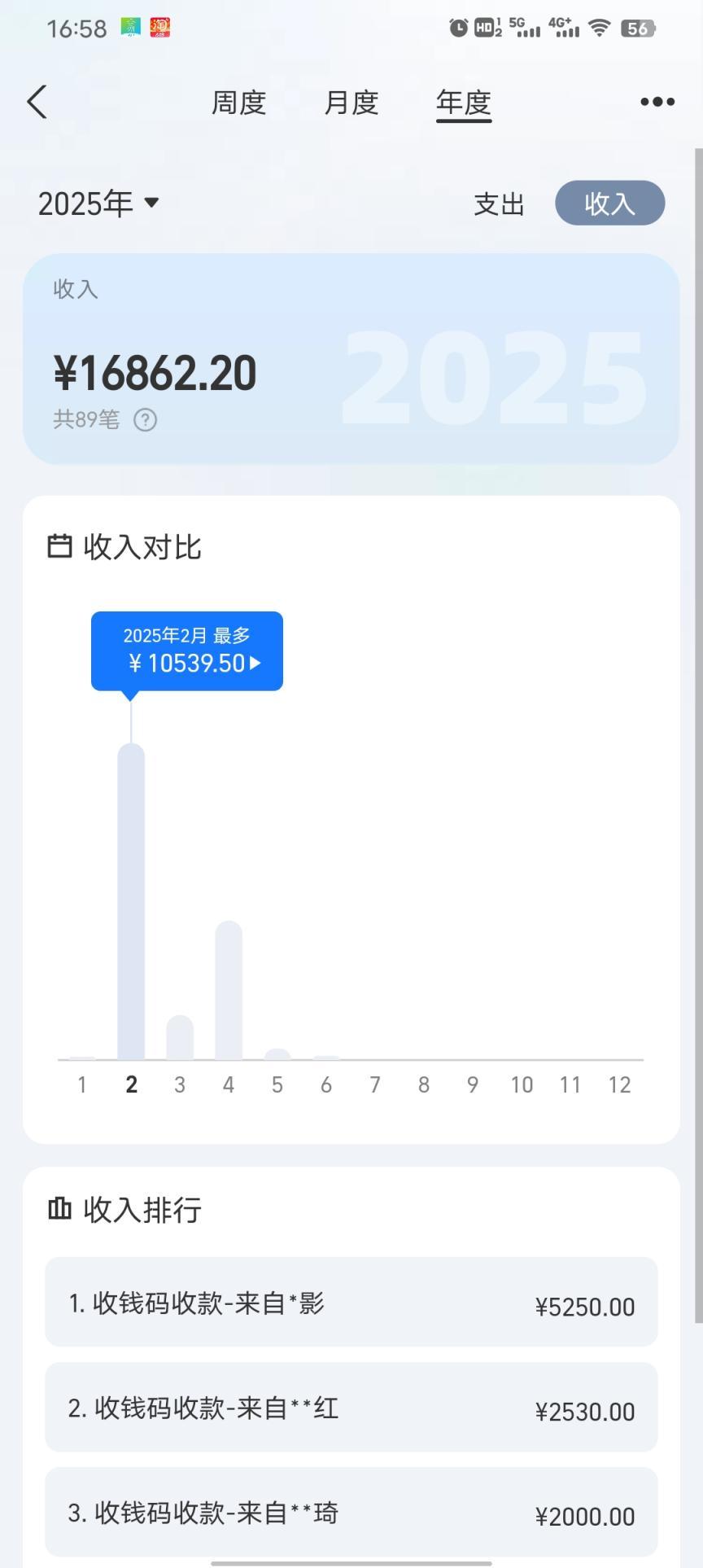Open the income entry from **琦
This screenshot has height=1568, width=703.
point(351,1515)
